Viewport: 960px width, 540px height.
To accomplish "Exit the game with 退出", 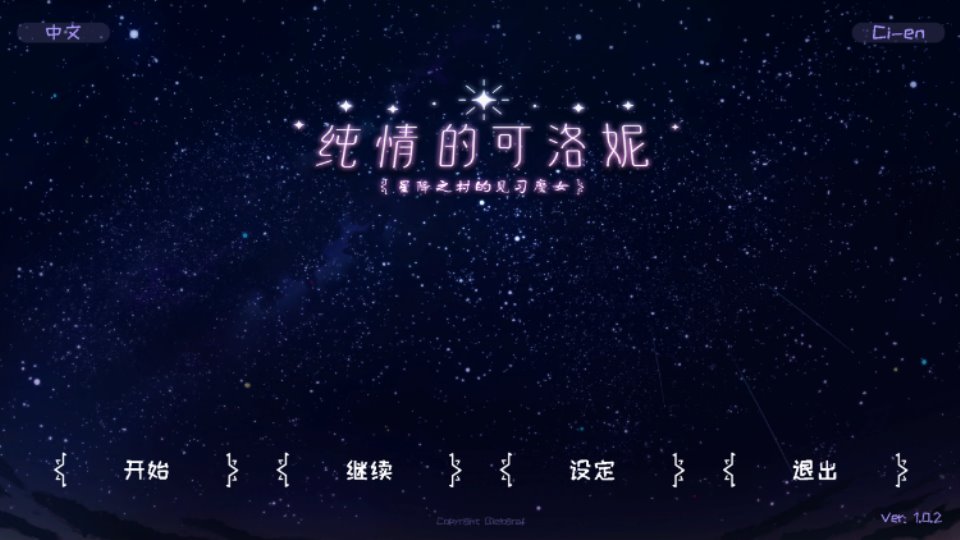I will [814, 470].
